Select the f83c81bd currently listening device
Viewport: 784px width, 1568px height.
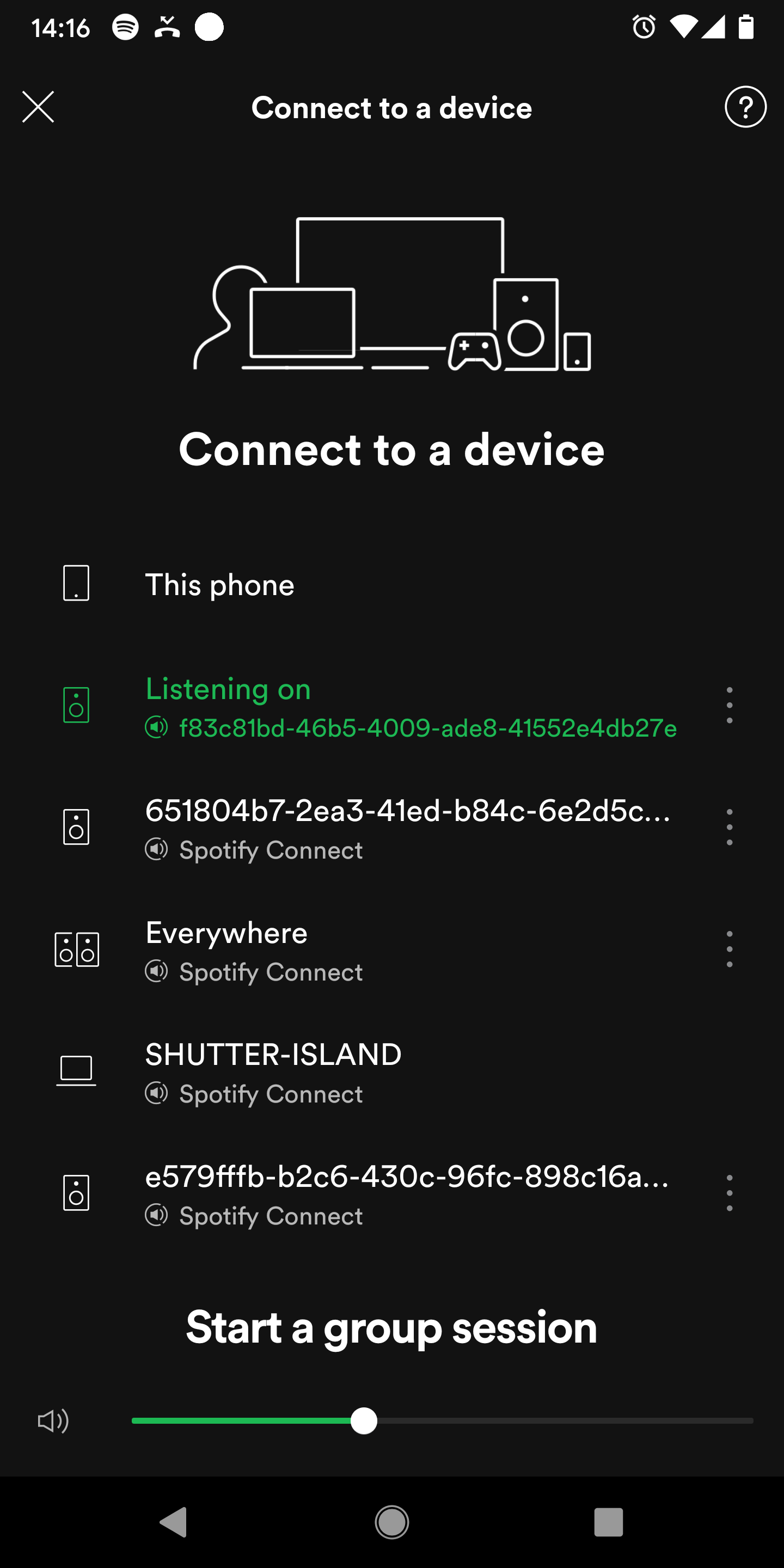[411, 706]
